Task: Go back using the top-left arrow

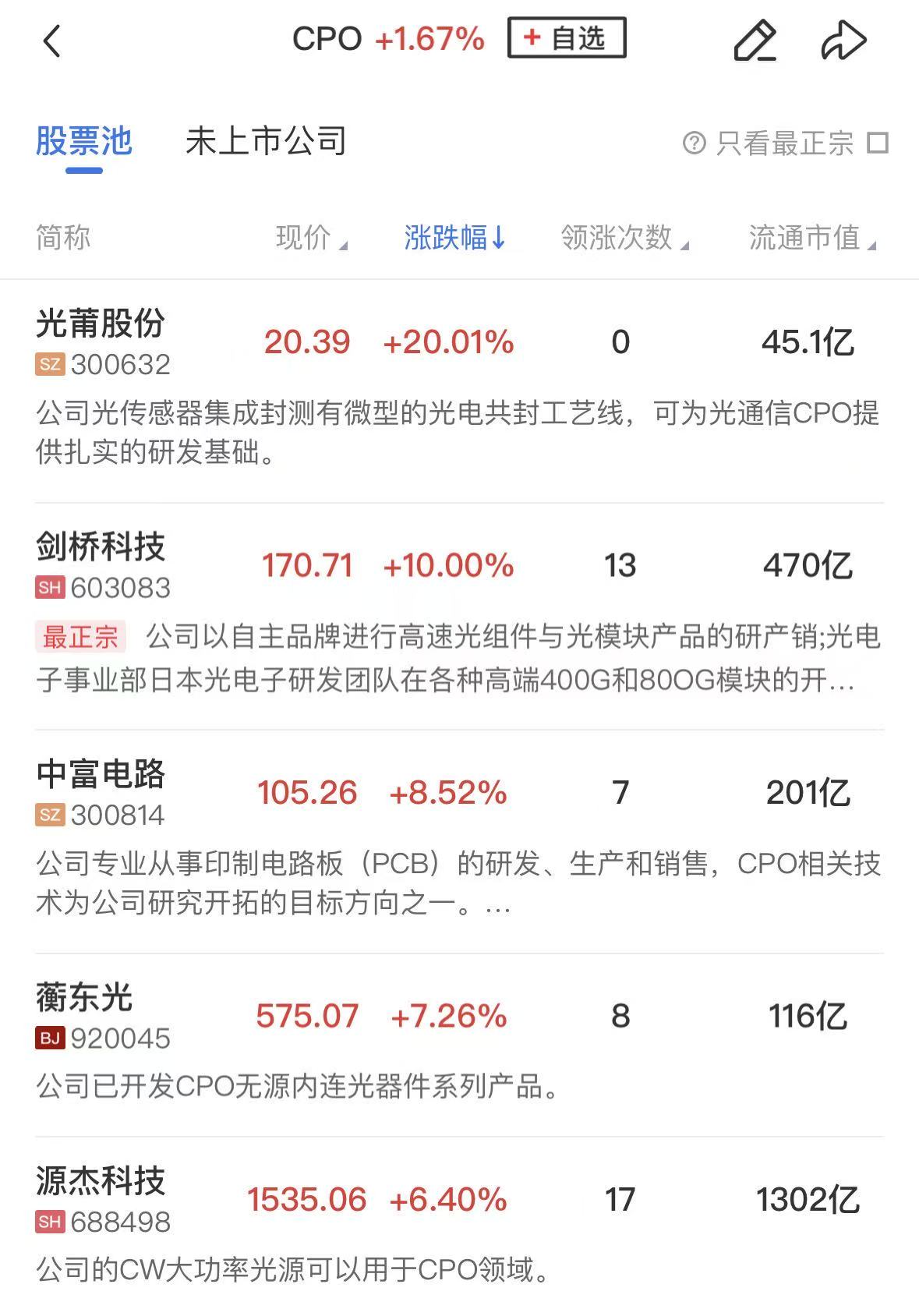Action: point(51,41)
